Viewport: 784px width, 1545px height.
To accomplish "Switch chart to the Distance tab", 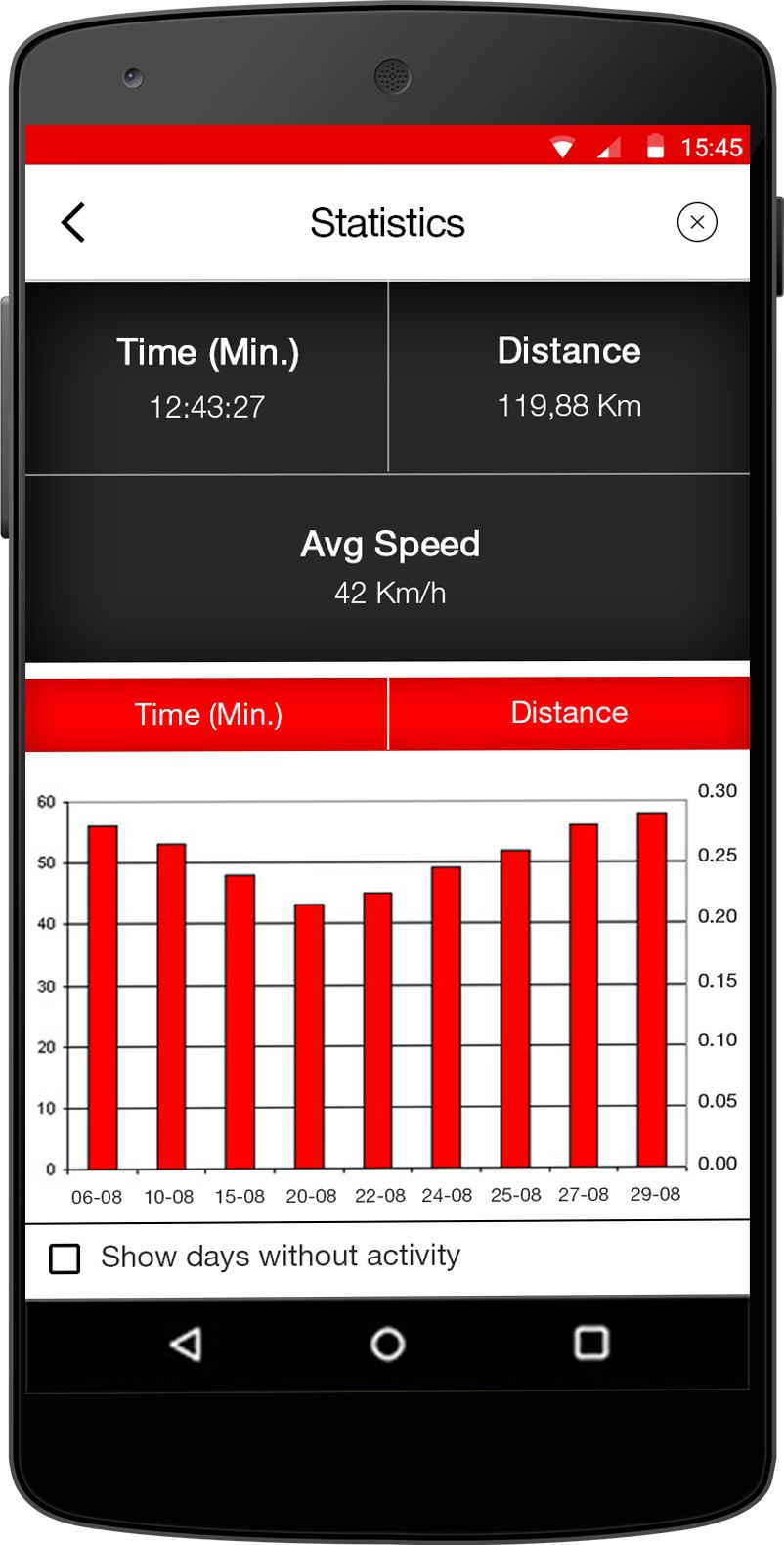I will [x=569, y=714].
